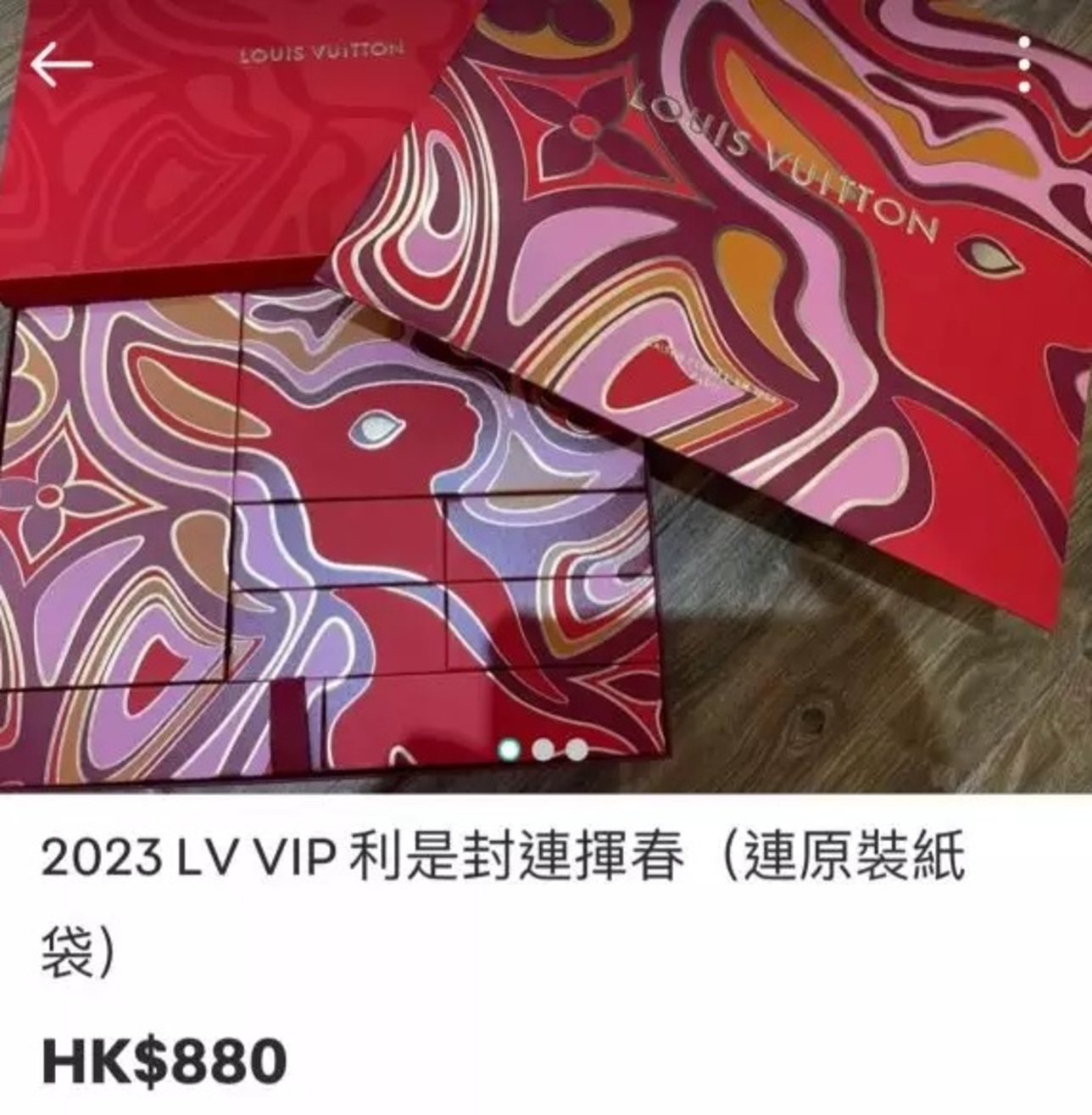
Task: Open the three-dot overflow menu
Action: (x=1024, y=64)
